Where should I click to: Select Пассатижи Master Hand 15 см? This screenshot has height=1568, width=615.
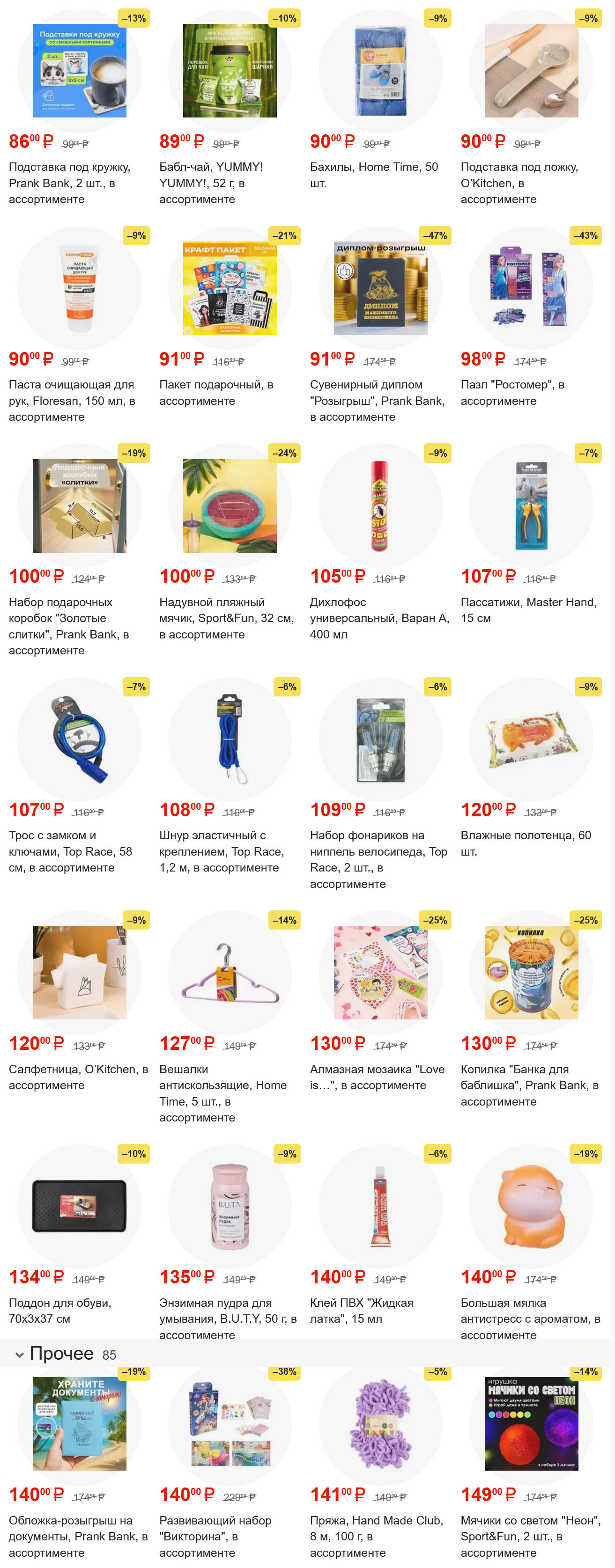click(x=531, y=506)
